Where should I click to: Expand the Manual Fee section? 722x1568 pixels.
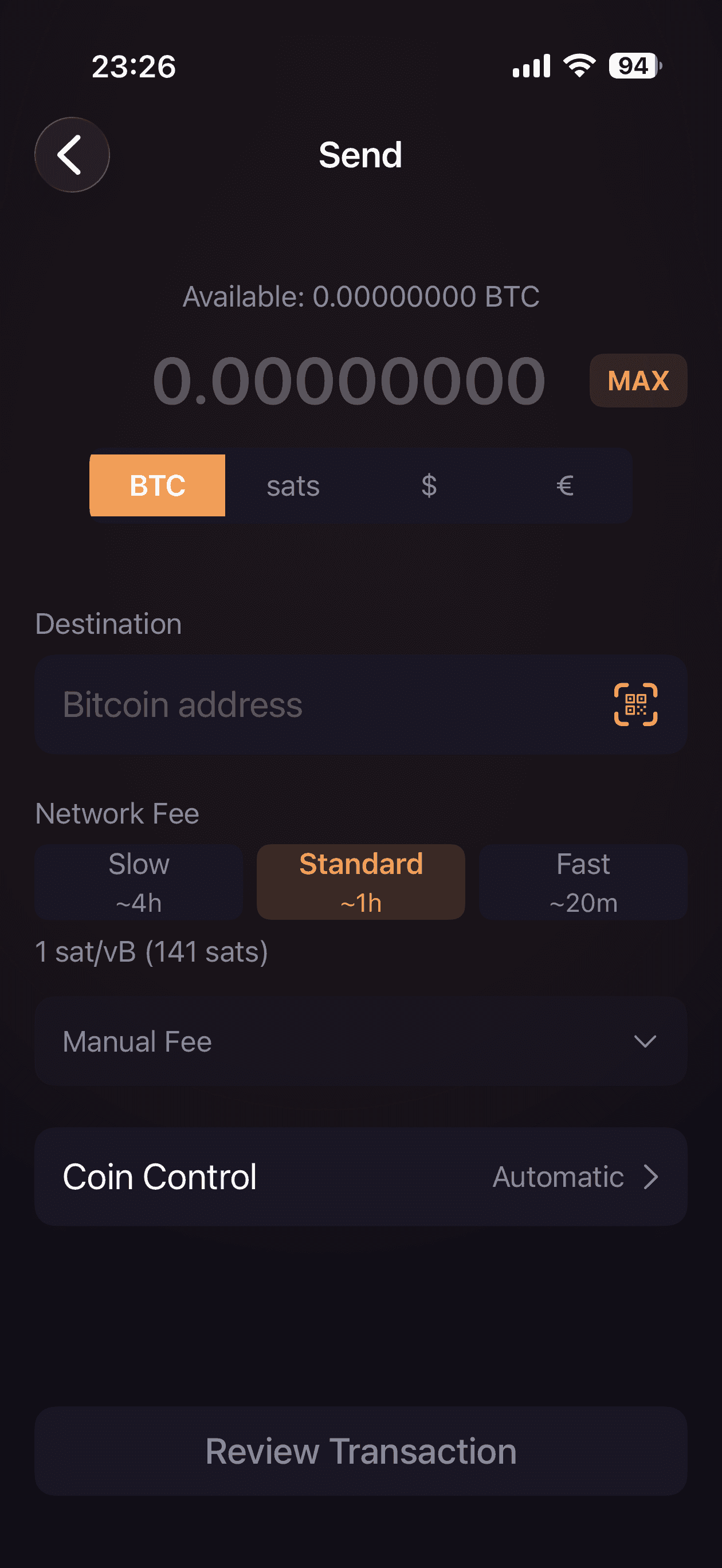(360, 1041)
